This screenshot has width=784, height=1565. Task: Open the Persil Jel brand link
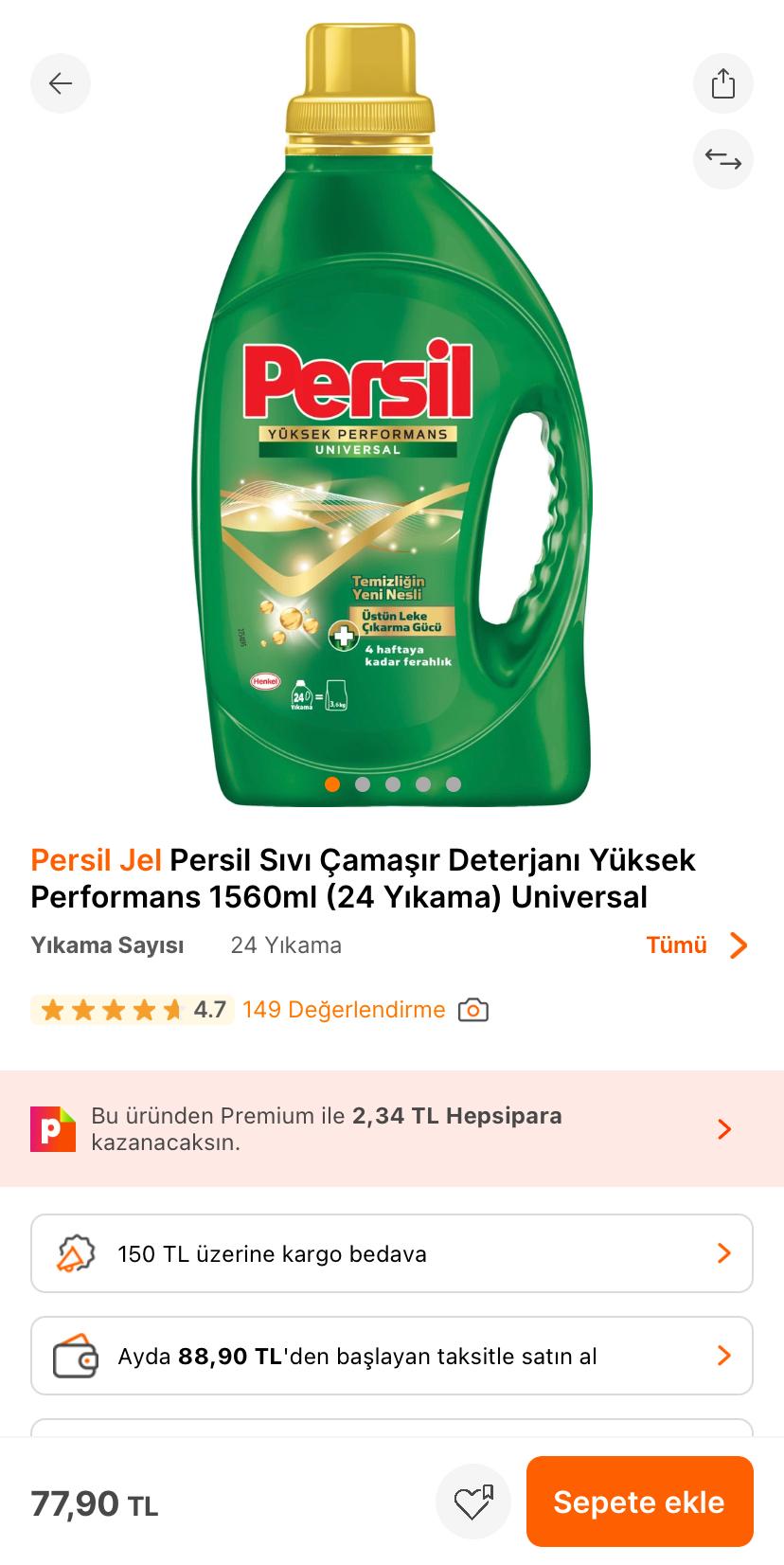tap(93, 860)
